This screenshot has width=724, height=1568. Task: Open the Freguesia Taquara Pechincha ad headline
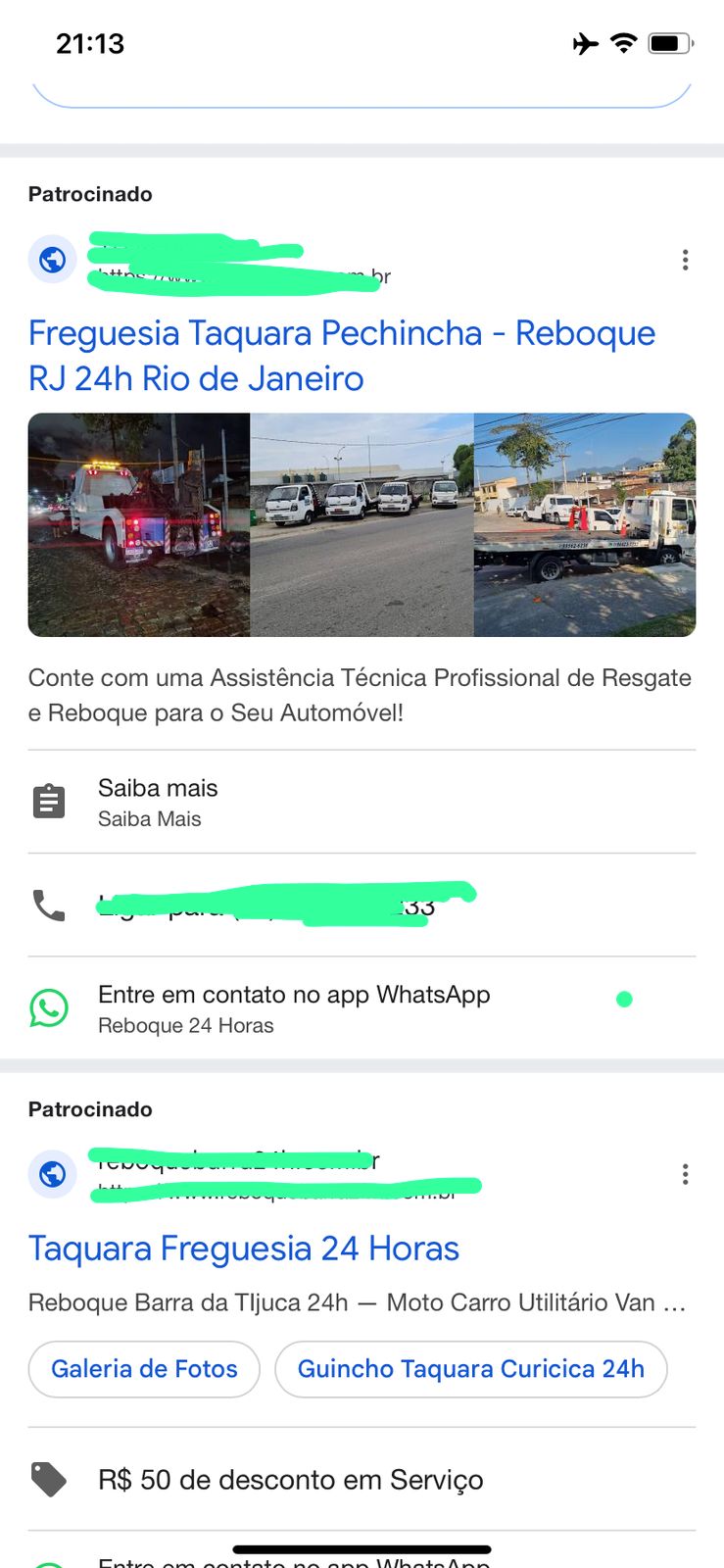pyautogui.click(x=341, y=355)
